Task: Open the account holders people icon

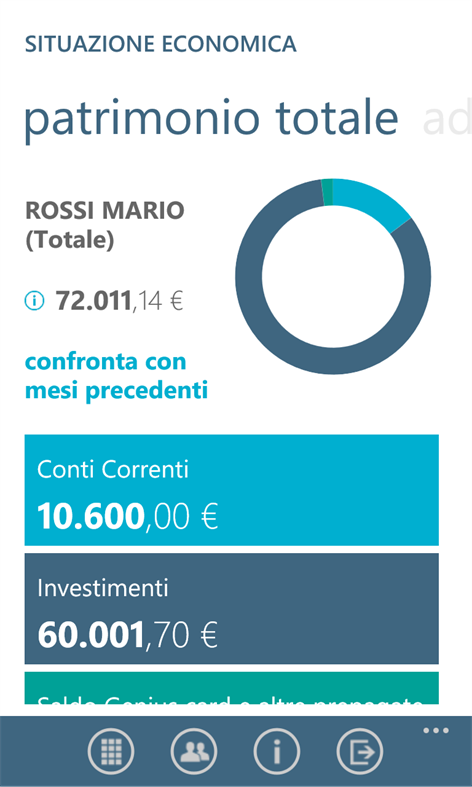Action: (x=194, y=751)
